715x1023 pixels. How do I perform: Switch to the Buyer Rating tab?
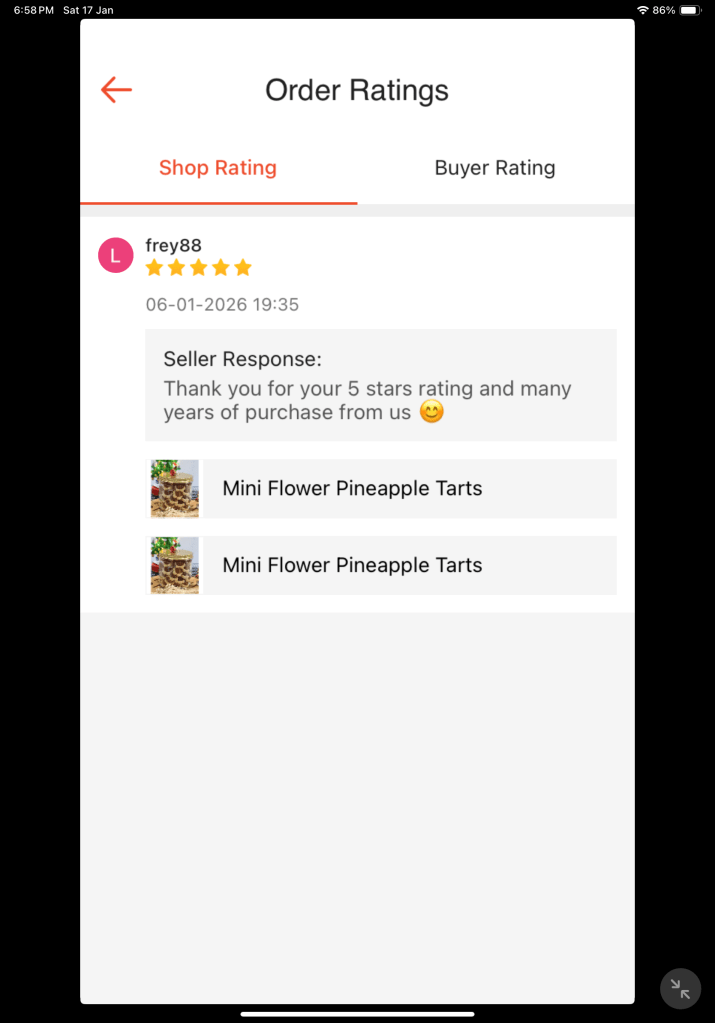pyautogui.click(x=495, y=168)
